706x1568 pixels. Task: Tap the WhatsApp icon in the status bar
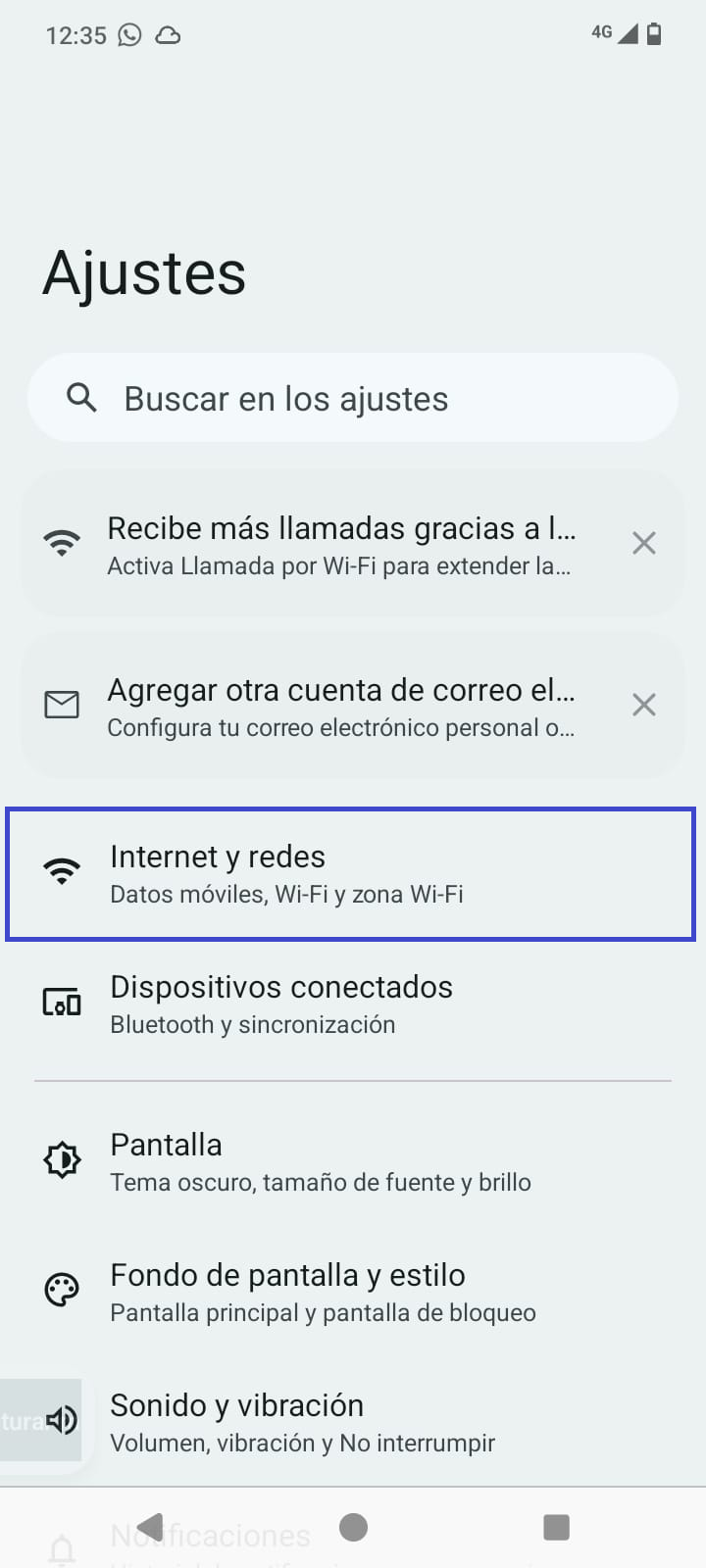[127, 34]
